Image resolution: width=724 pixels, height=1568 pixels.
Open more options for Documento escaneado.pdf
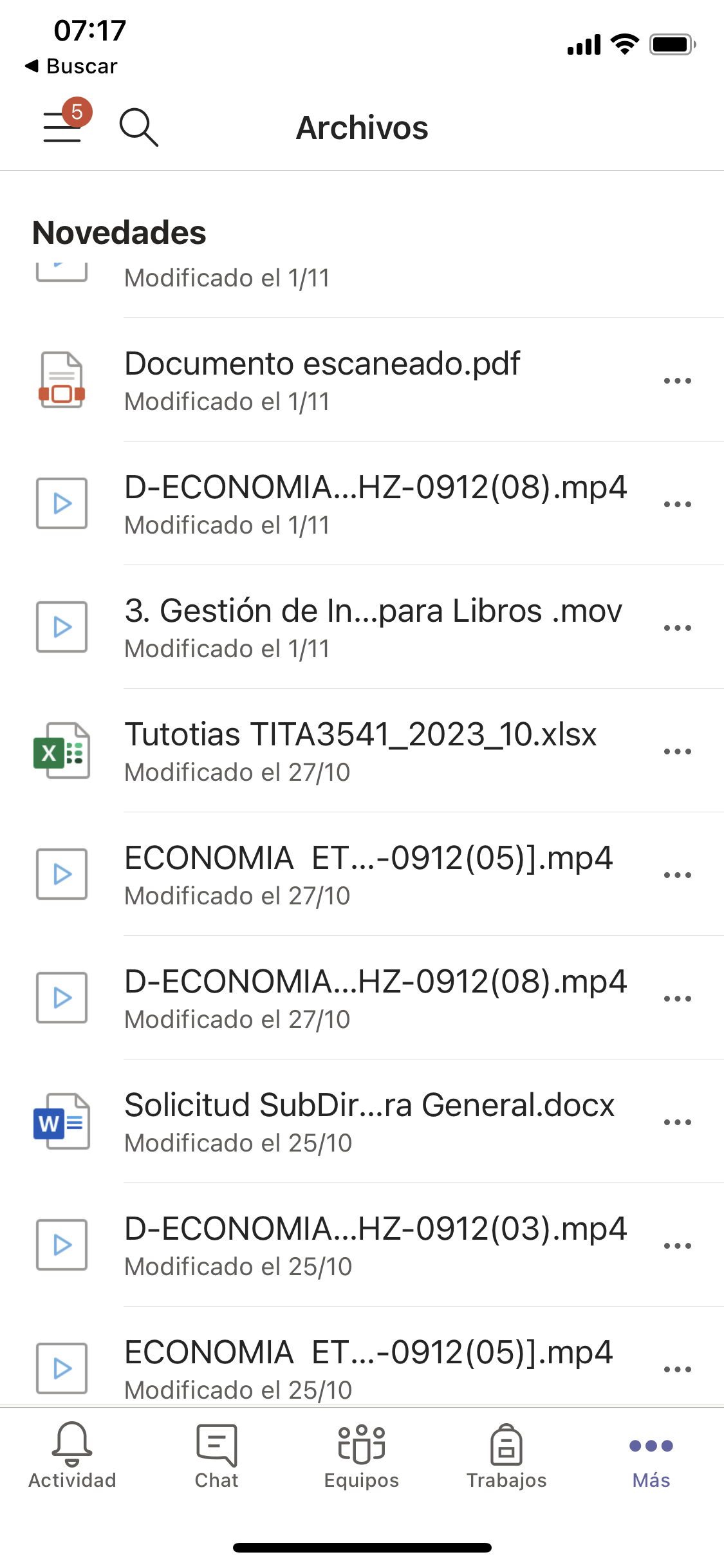point(677,380)
